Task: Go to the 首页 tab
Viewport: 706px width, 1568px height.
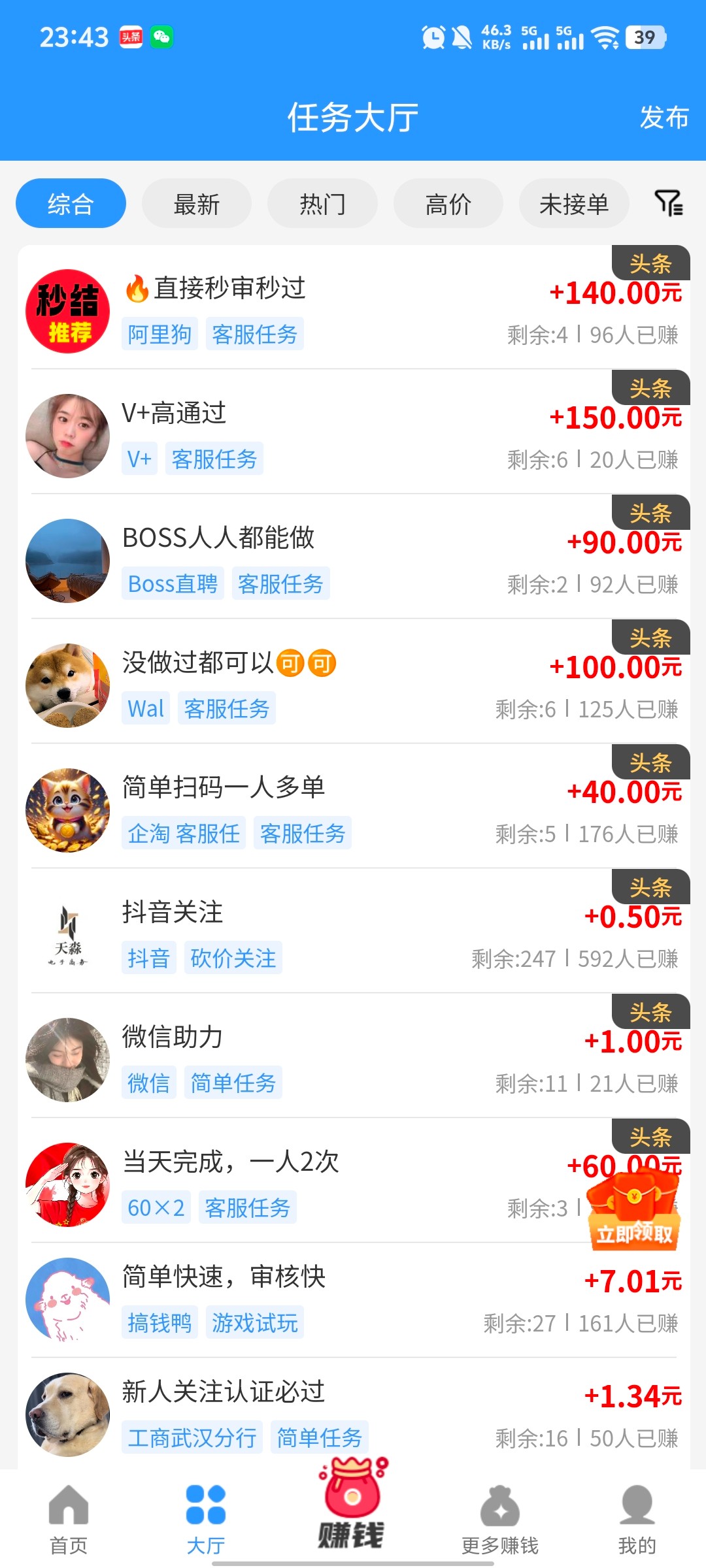Action: [69, 1520]
